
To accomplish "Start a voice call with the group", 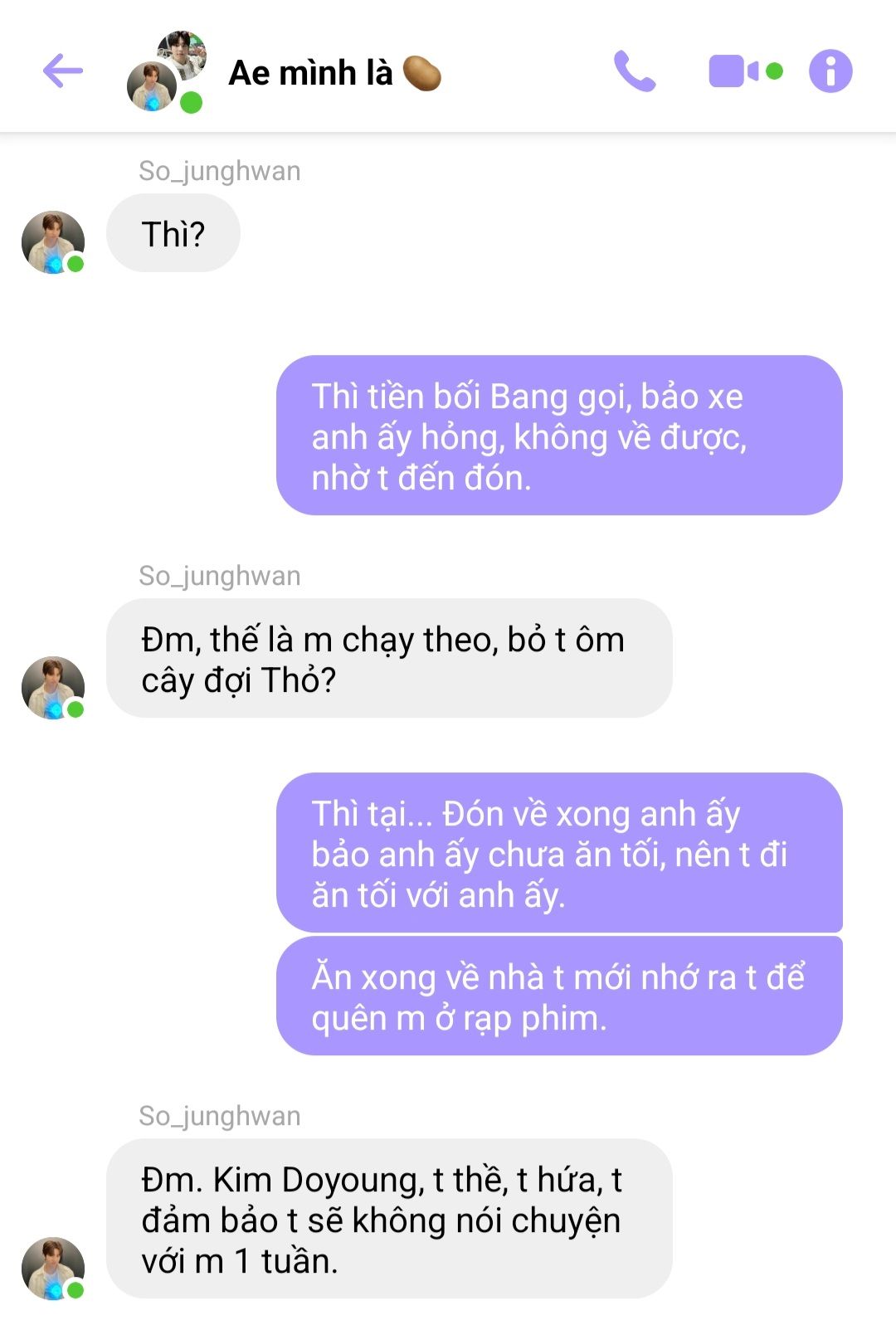I will coord(635,71).
